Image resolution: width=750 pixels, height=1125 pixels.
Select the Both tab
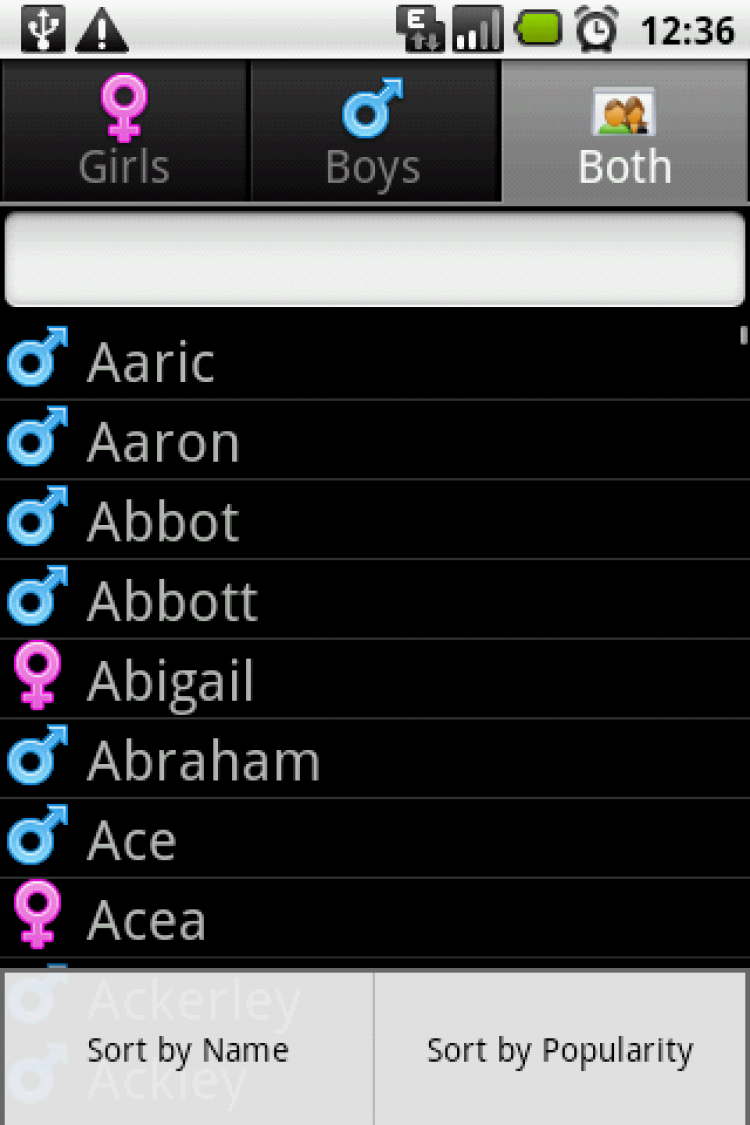point(625,131)
